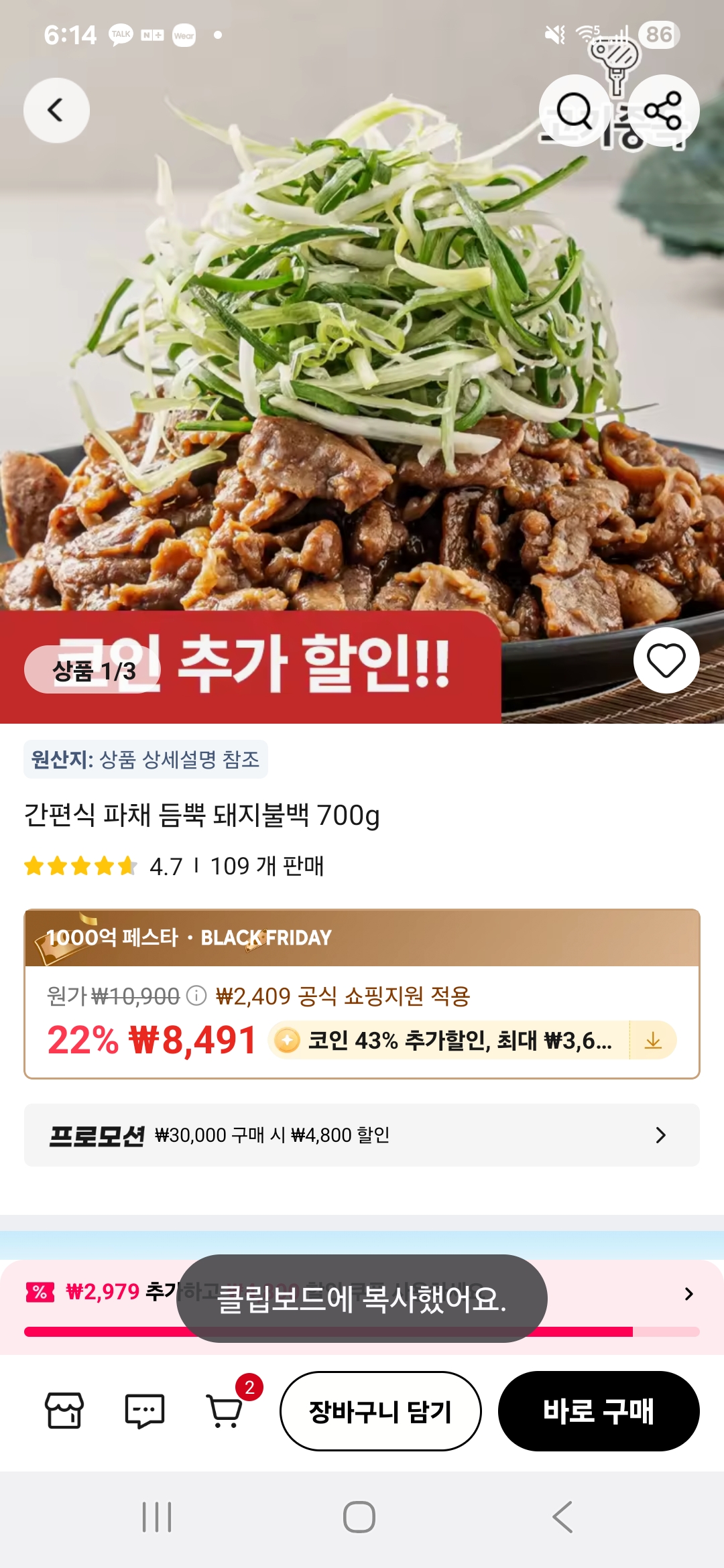Buy now with 바로 구매

click(599, 1411)
